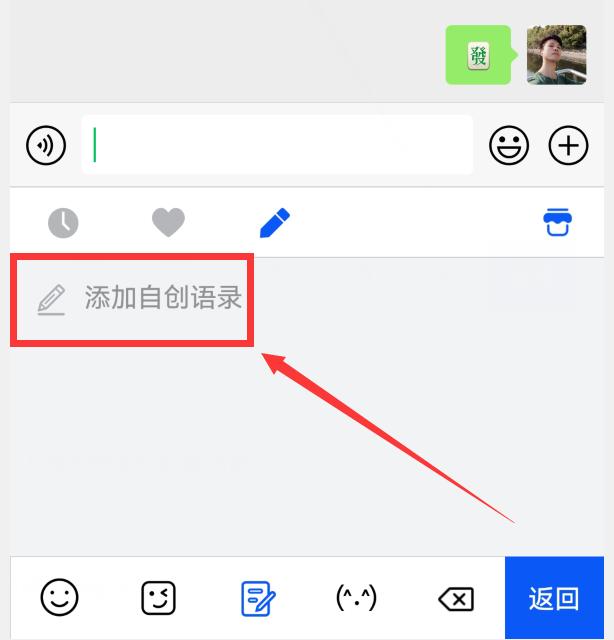
Task: Select the blue note phrases panel
Action: pos(258,599)
